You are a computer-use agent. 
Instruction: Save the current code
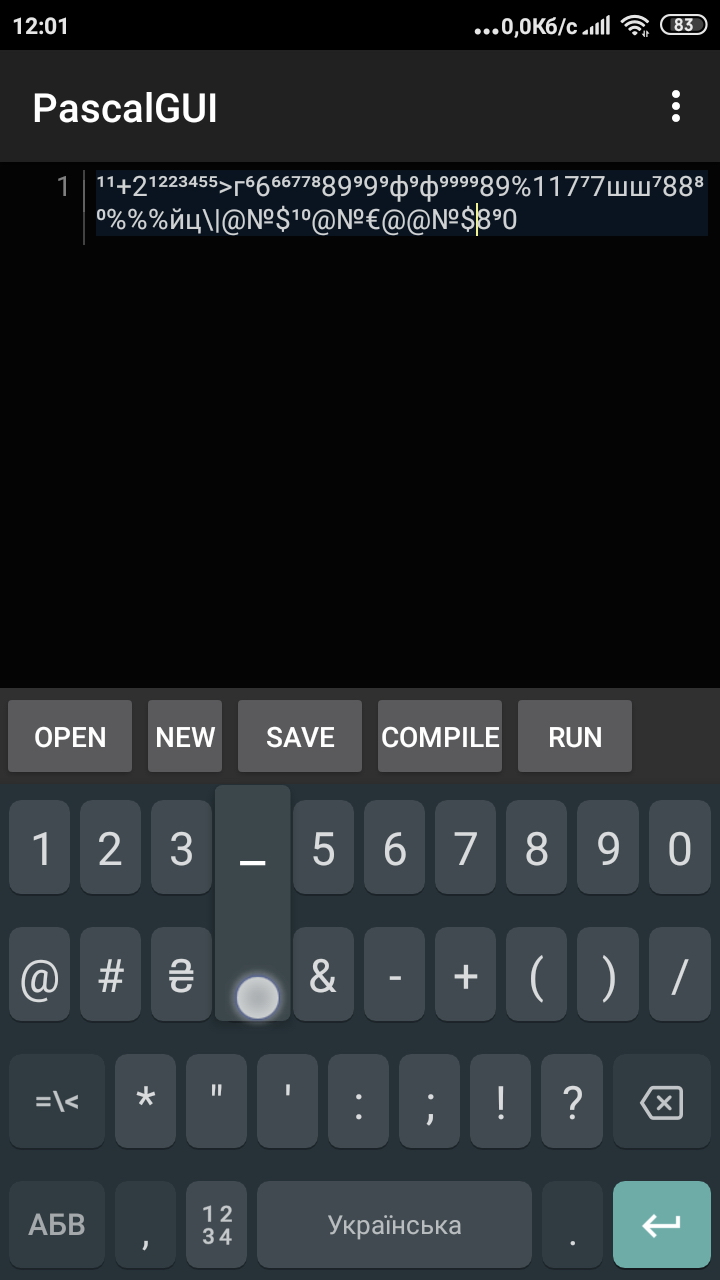300,737
